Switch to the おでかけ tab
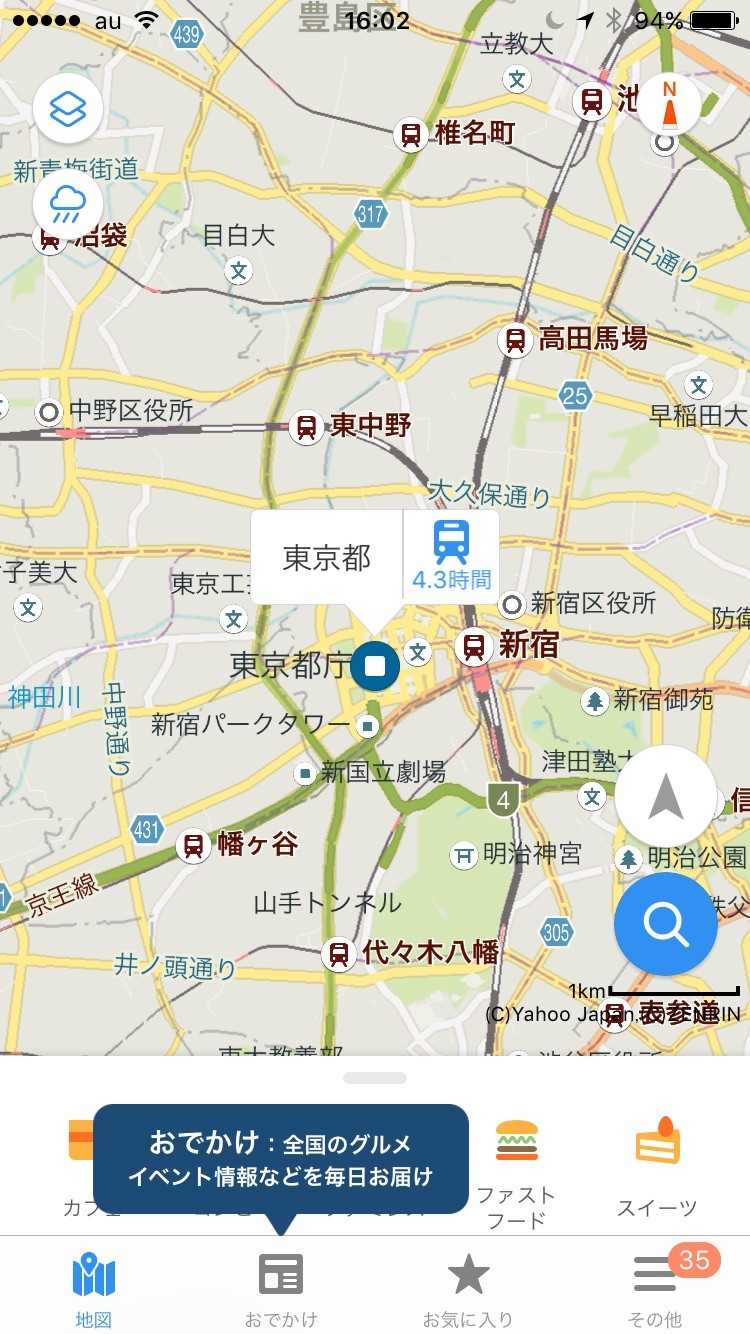The height and width of the screenshot is (1334, 750). [281, 1288]
